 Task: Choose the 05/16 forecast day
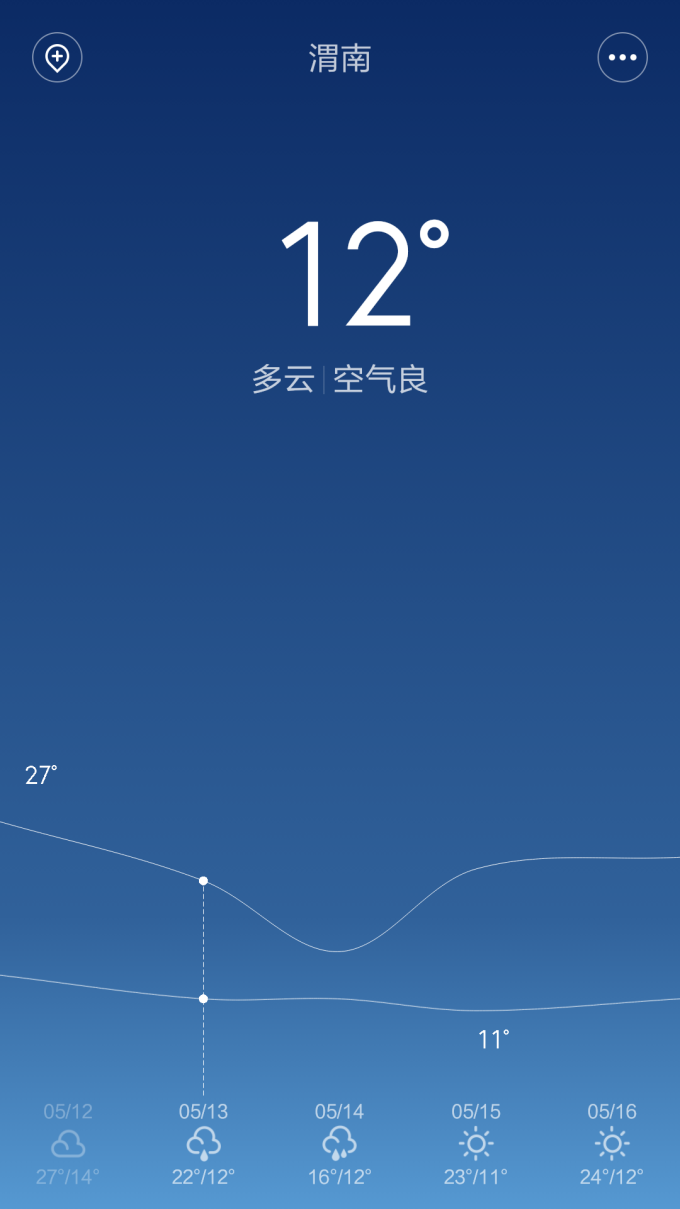coord(612,1144)
